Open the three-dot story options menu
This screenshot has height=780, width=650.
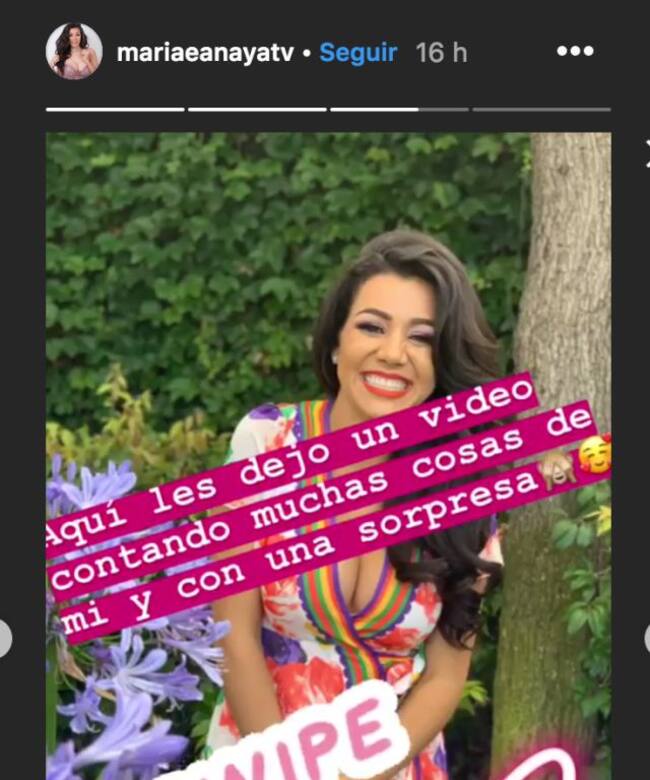click(x=575, y=51)
